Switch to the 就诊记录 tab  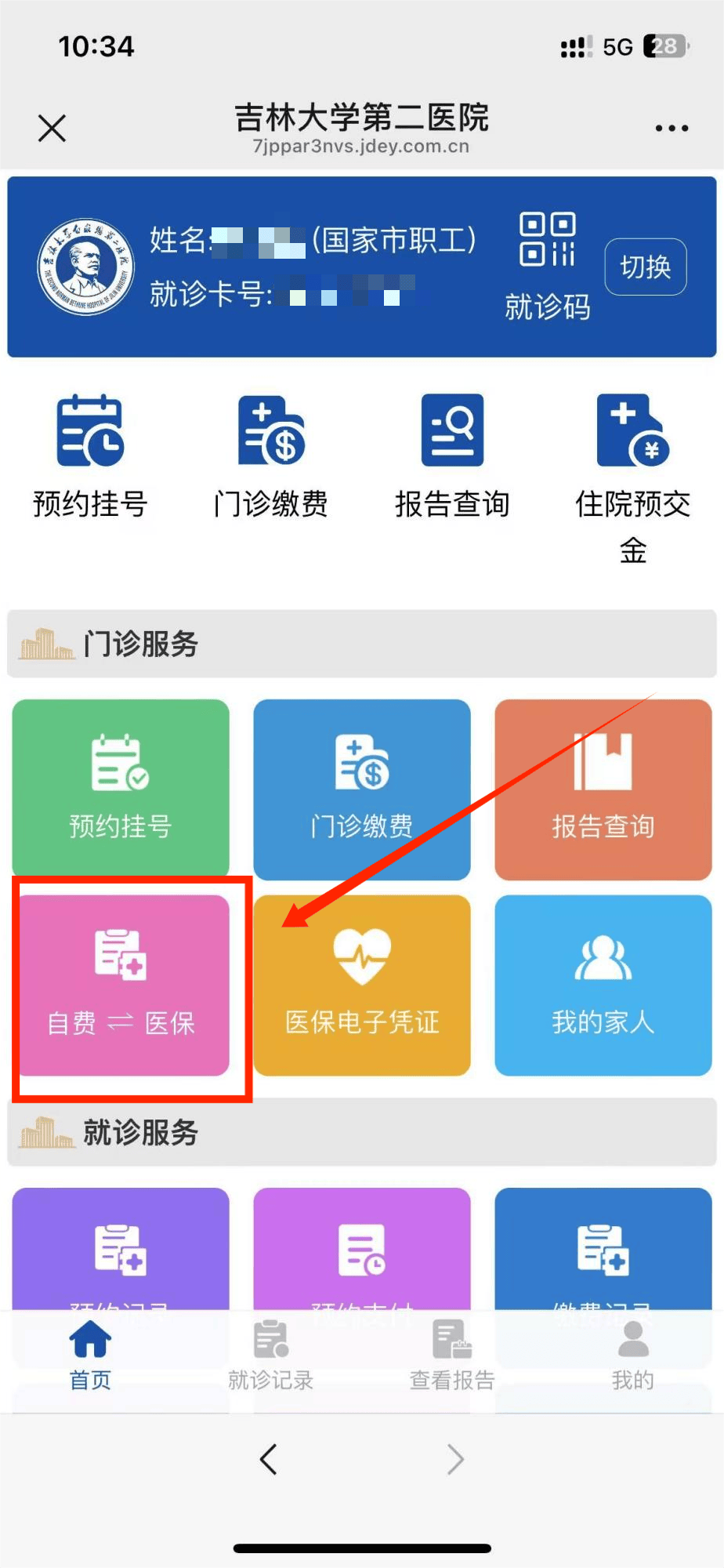click(x=271, y=1355)
